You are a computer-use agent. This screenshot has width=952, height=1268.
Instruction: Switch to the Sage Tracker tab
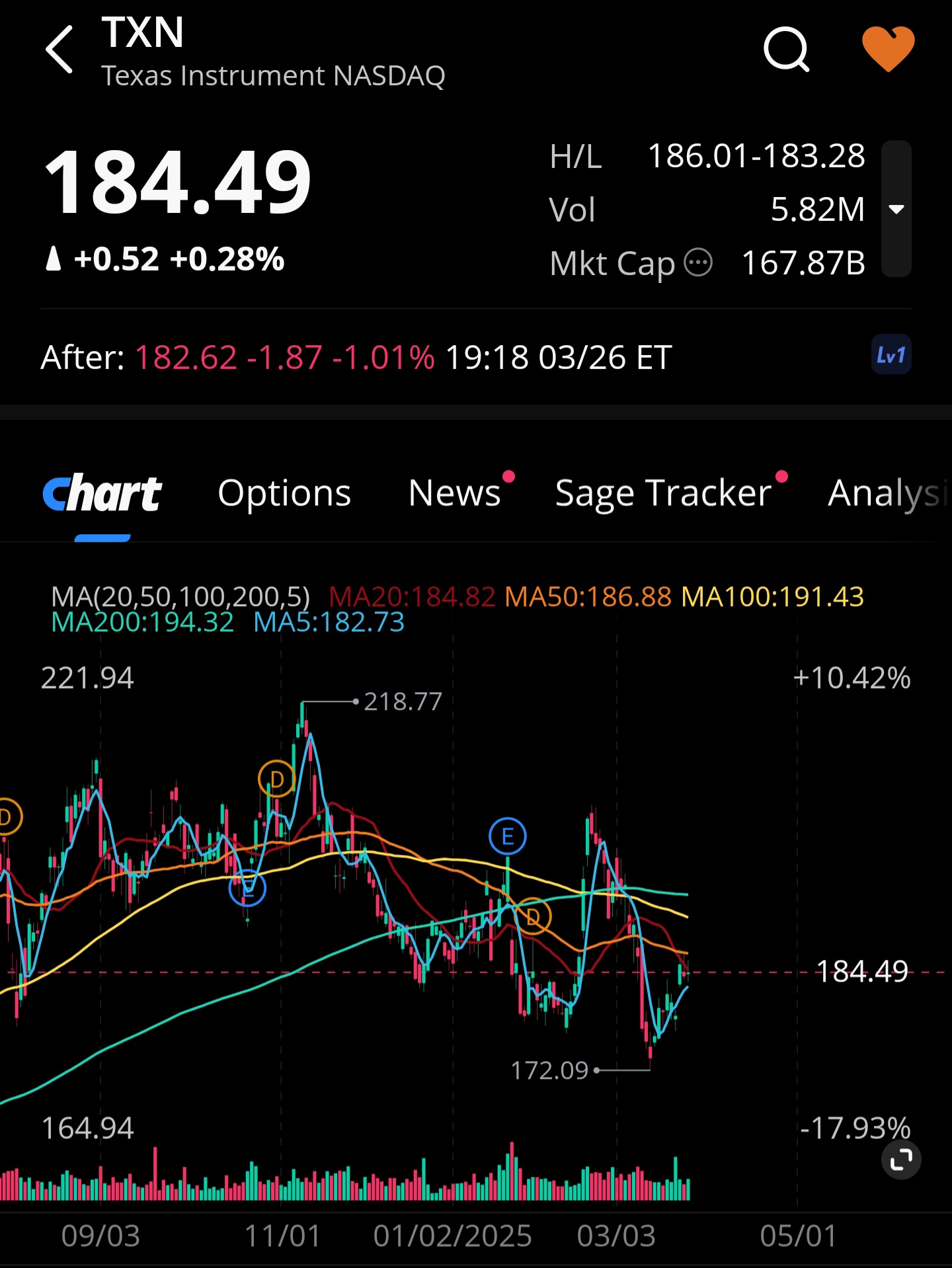(663, 494)
